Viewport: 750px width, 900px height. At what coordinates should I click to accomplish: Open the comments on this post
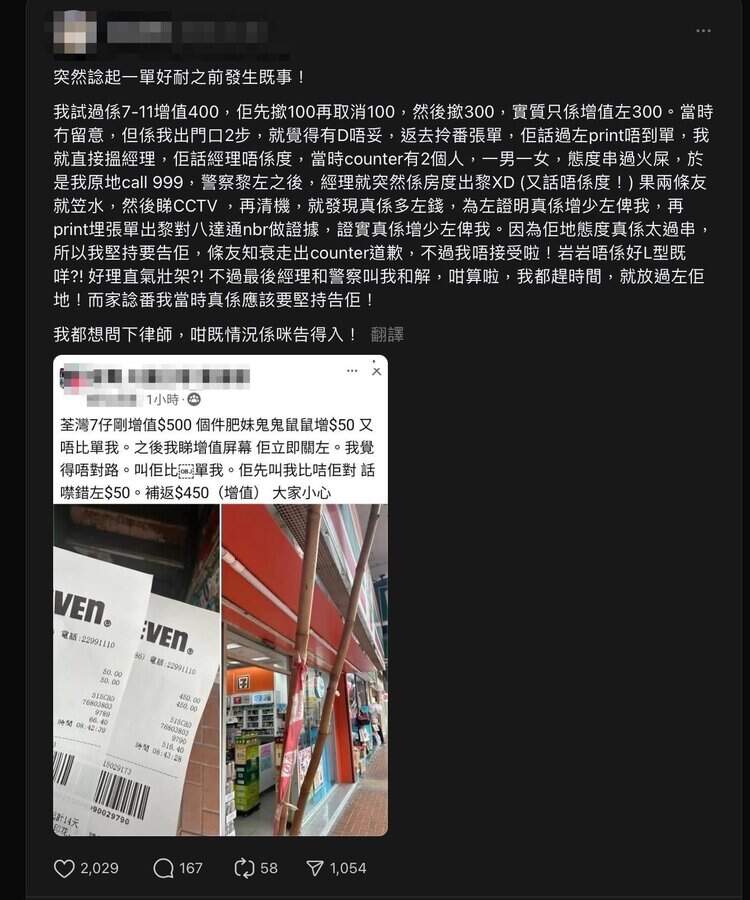163,868
